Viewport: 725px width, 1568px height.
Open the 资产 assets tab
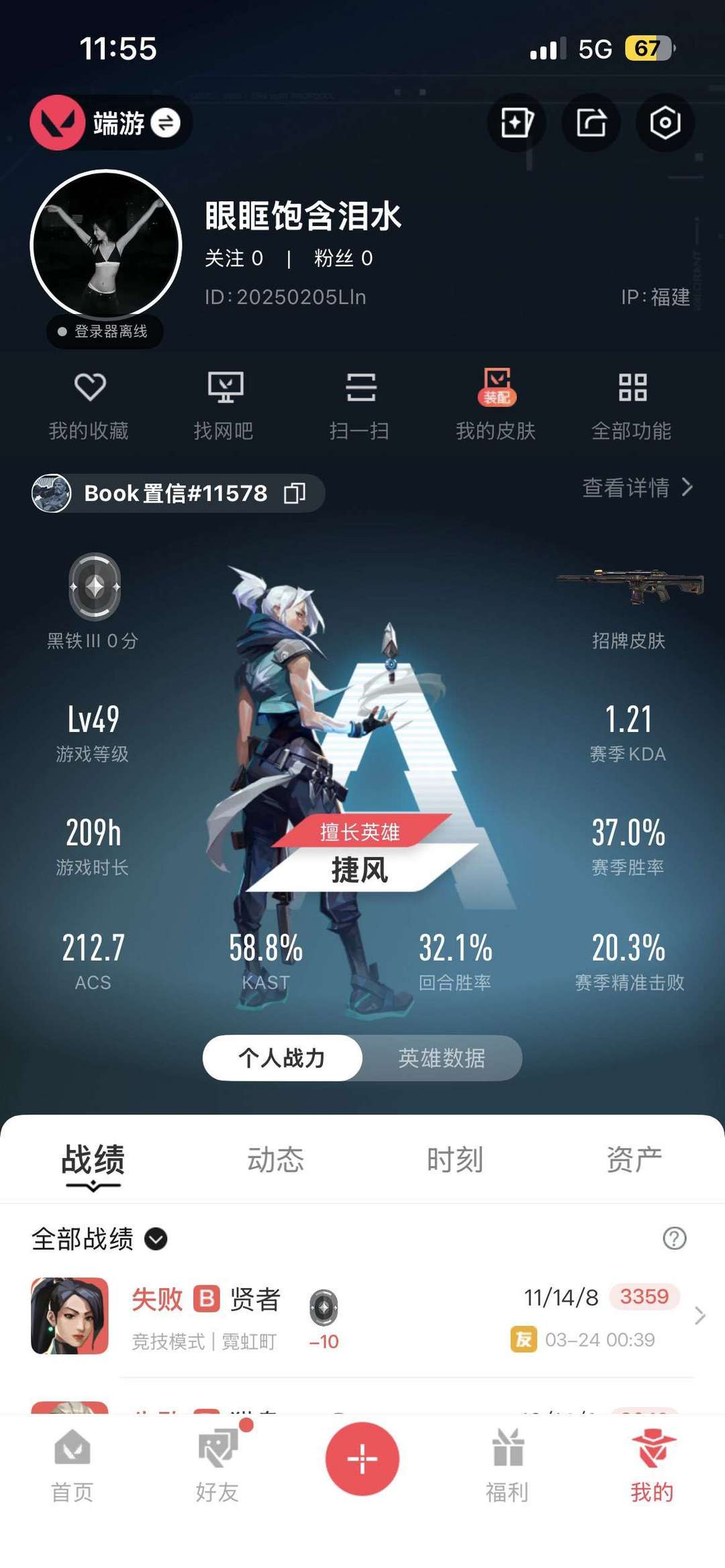click(634, 1160)
